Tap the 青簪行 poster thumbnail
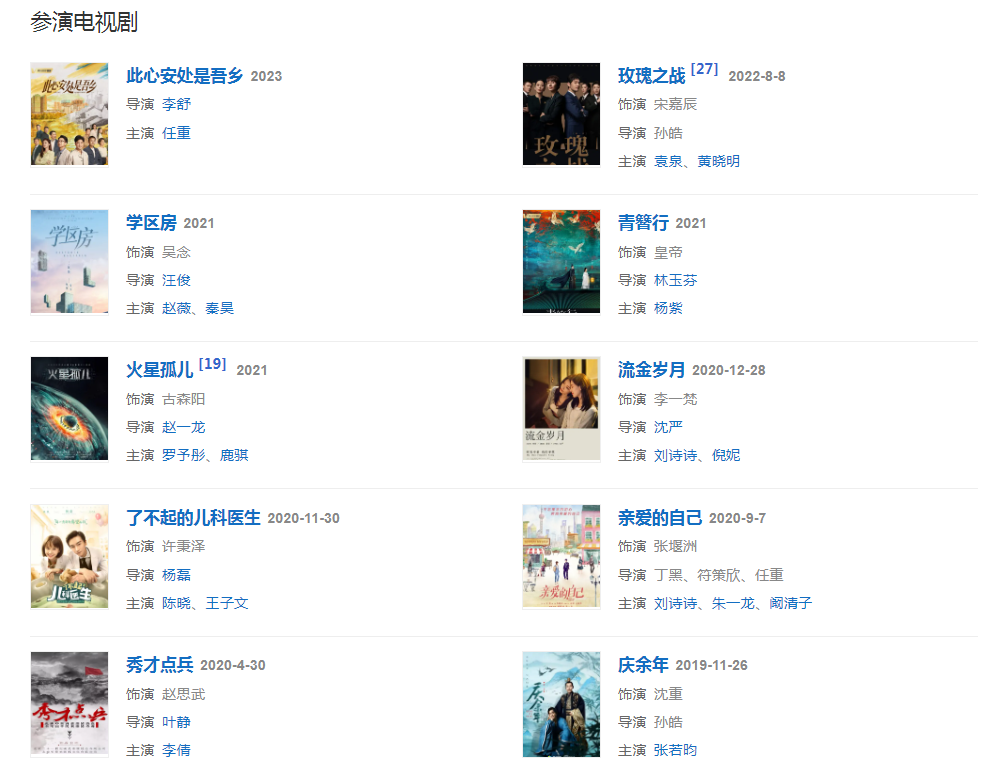This screenshot has width=981, height=775. click(561, 261)
